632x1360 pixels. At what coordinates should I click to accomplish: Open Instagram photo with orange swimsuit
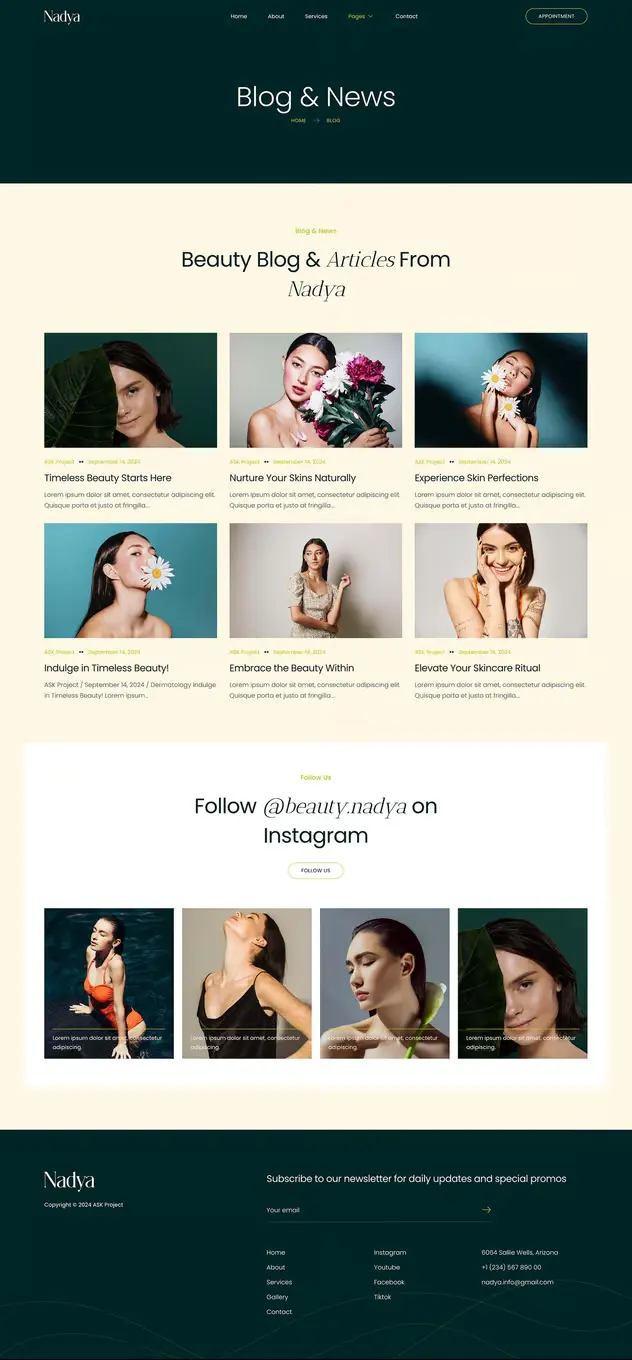click(x=109, y=982)
